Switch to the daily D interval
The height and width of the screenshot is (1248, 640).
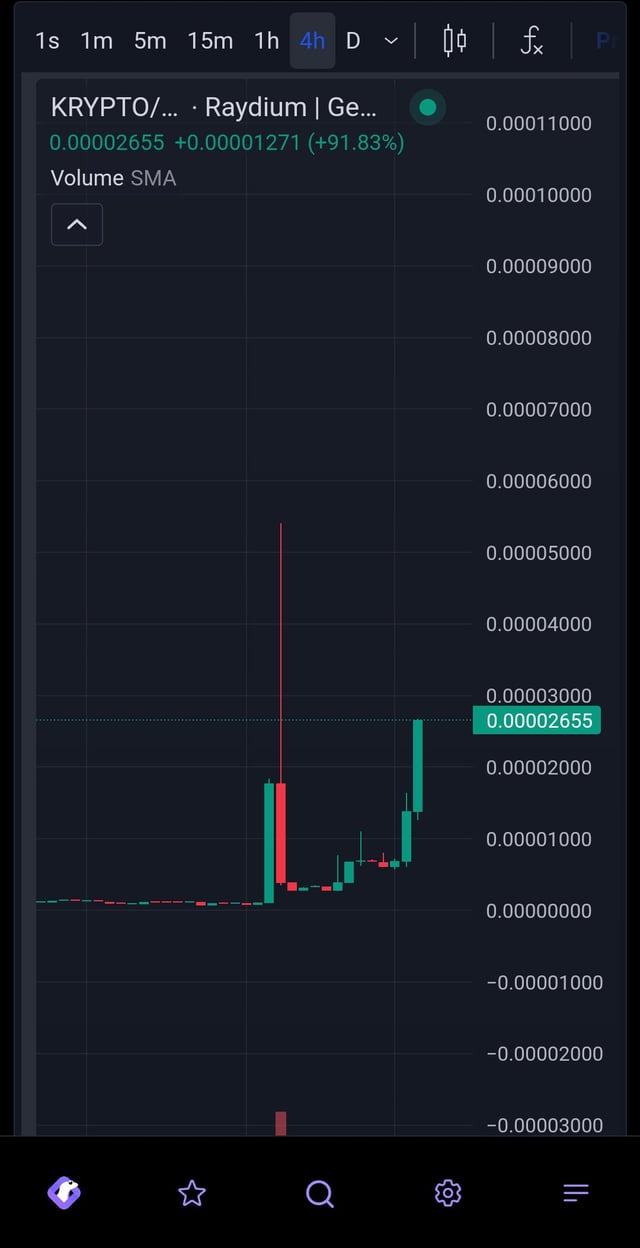coord(353,41)
